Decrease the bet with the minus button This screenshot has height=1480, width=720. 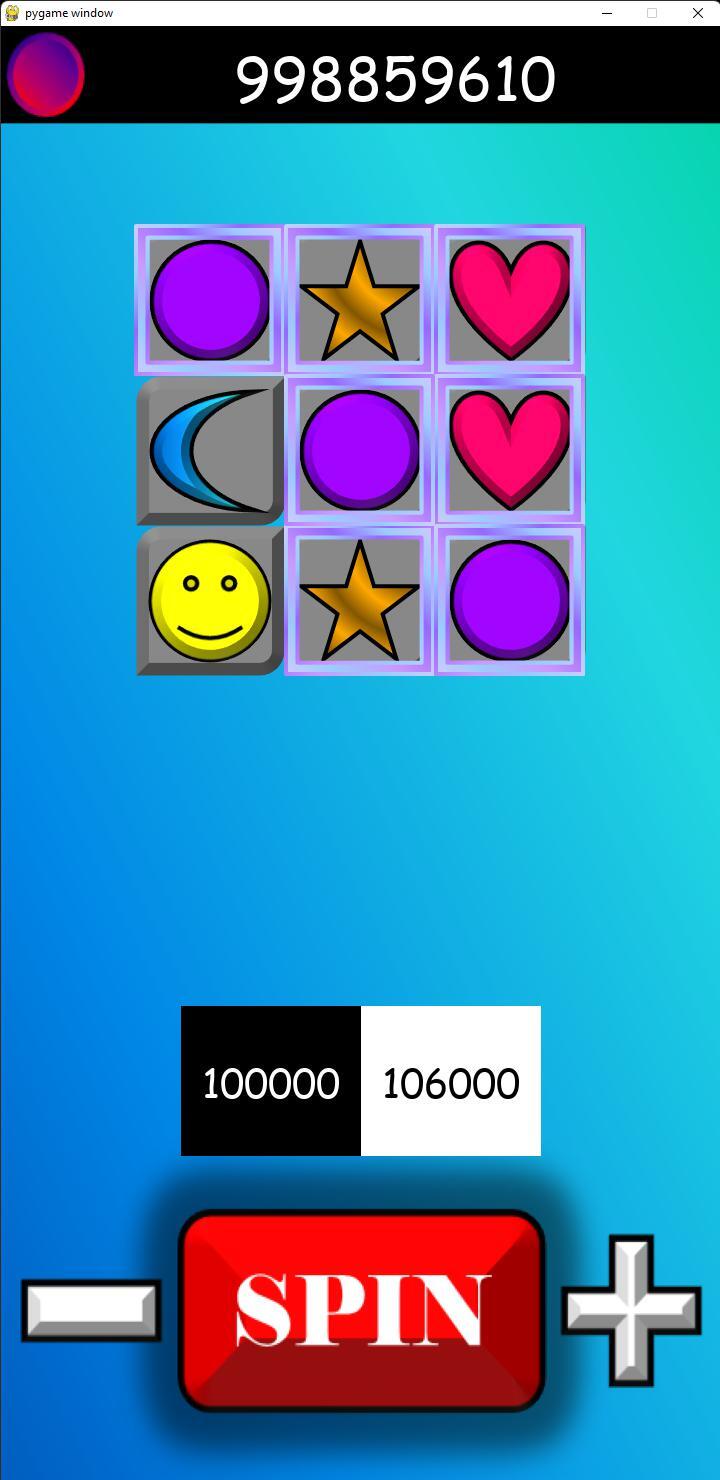[x=91, y=1311]
